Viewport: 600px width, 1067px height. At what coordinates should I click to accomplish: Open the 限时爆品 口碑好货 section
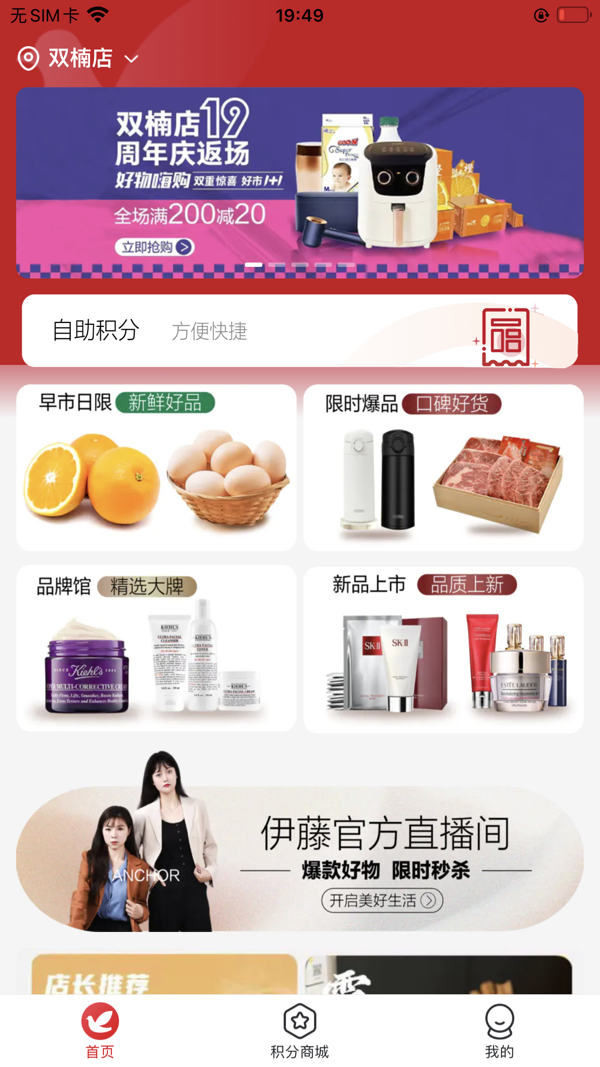(443, 467)
